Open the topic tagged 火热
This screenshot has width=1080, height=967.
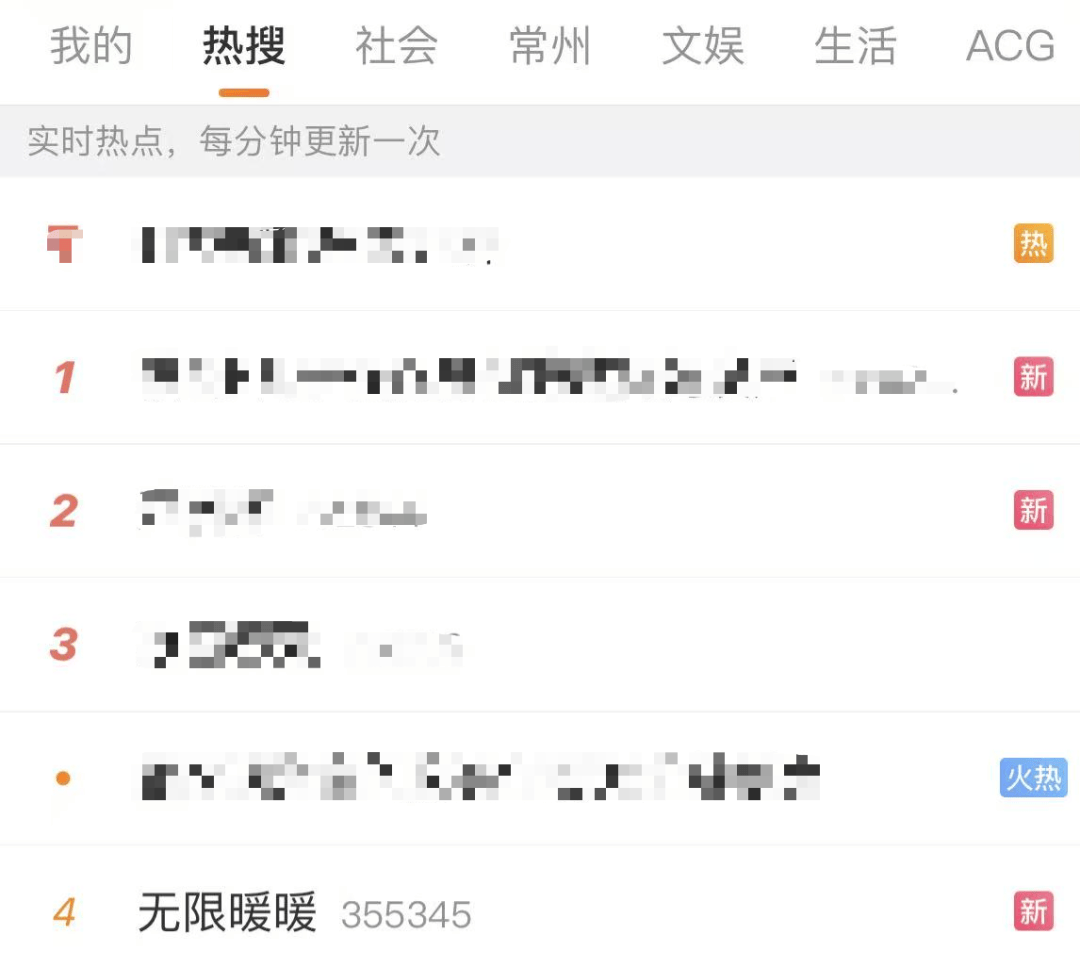tap(480, 778)
